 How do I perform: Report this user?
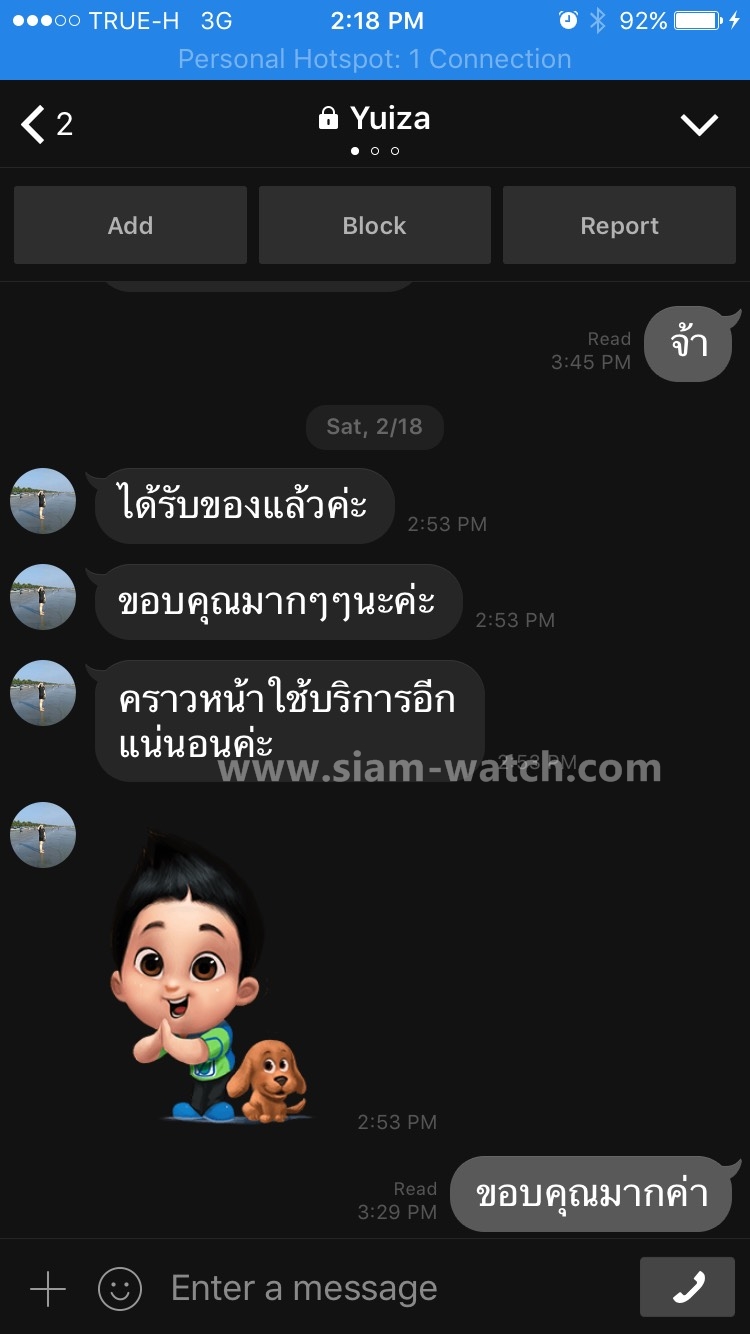(x=619, y=225)
